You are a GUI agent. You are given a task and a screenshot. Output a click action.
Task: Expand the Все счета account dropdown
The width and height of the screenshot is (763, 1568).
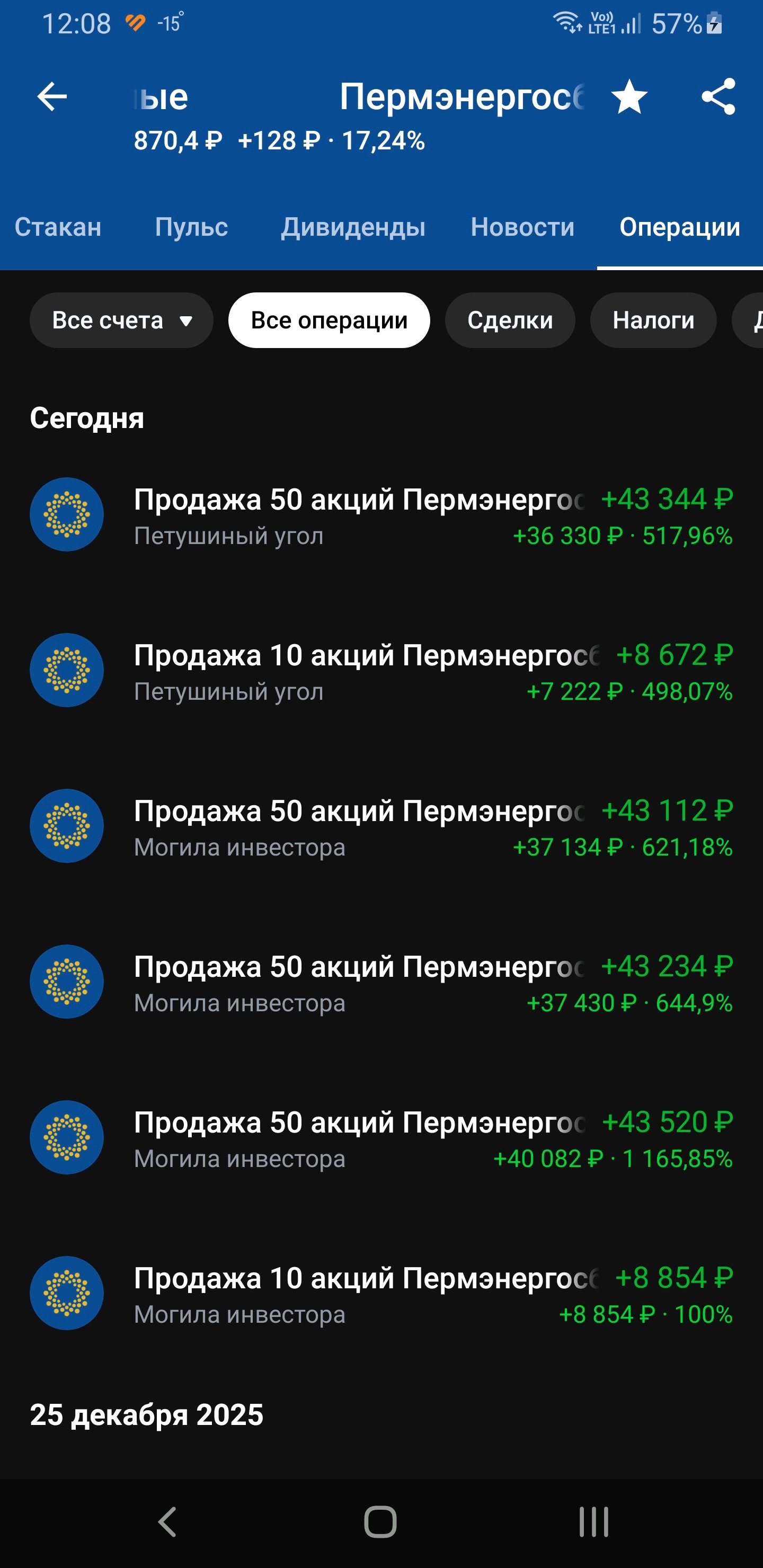tap(121, 320)
